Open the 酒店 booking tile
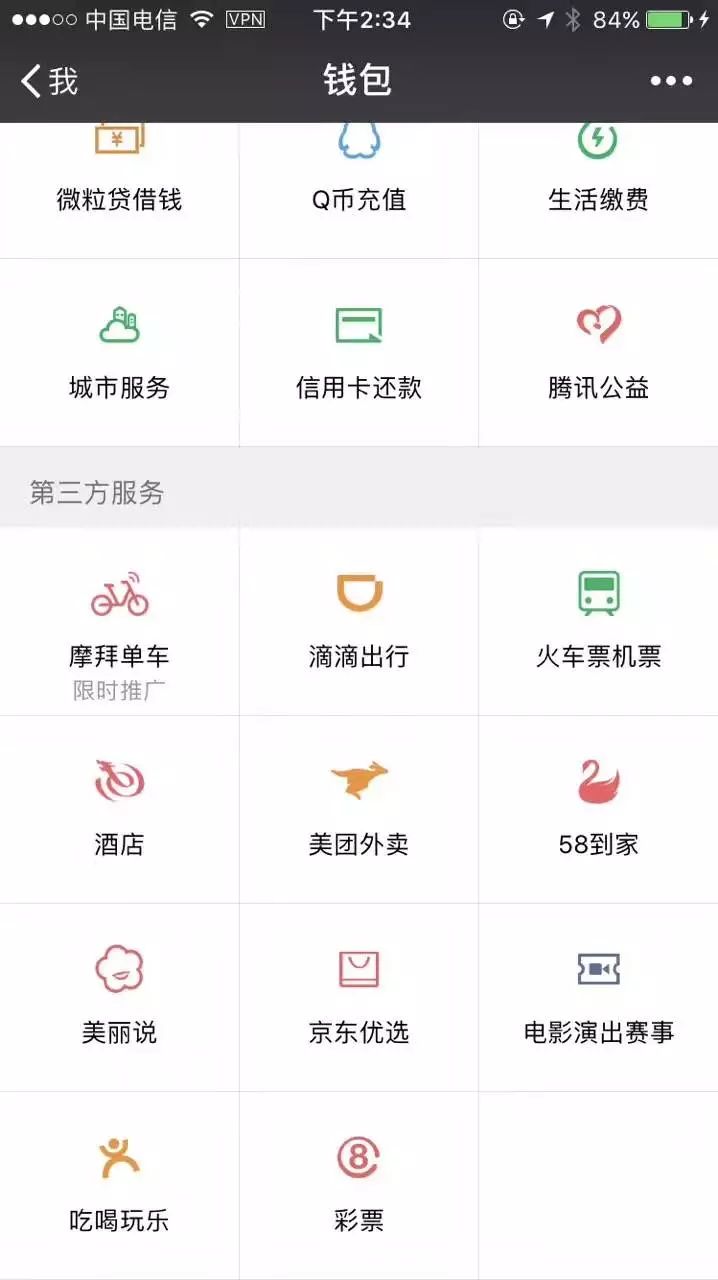Screen dimensions: 718x1280 pyautogui.click(x=119, y=809)
